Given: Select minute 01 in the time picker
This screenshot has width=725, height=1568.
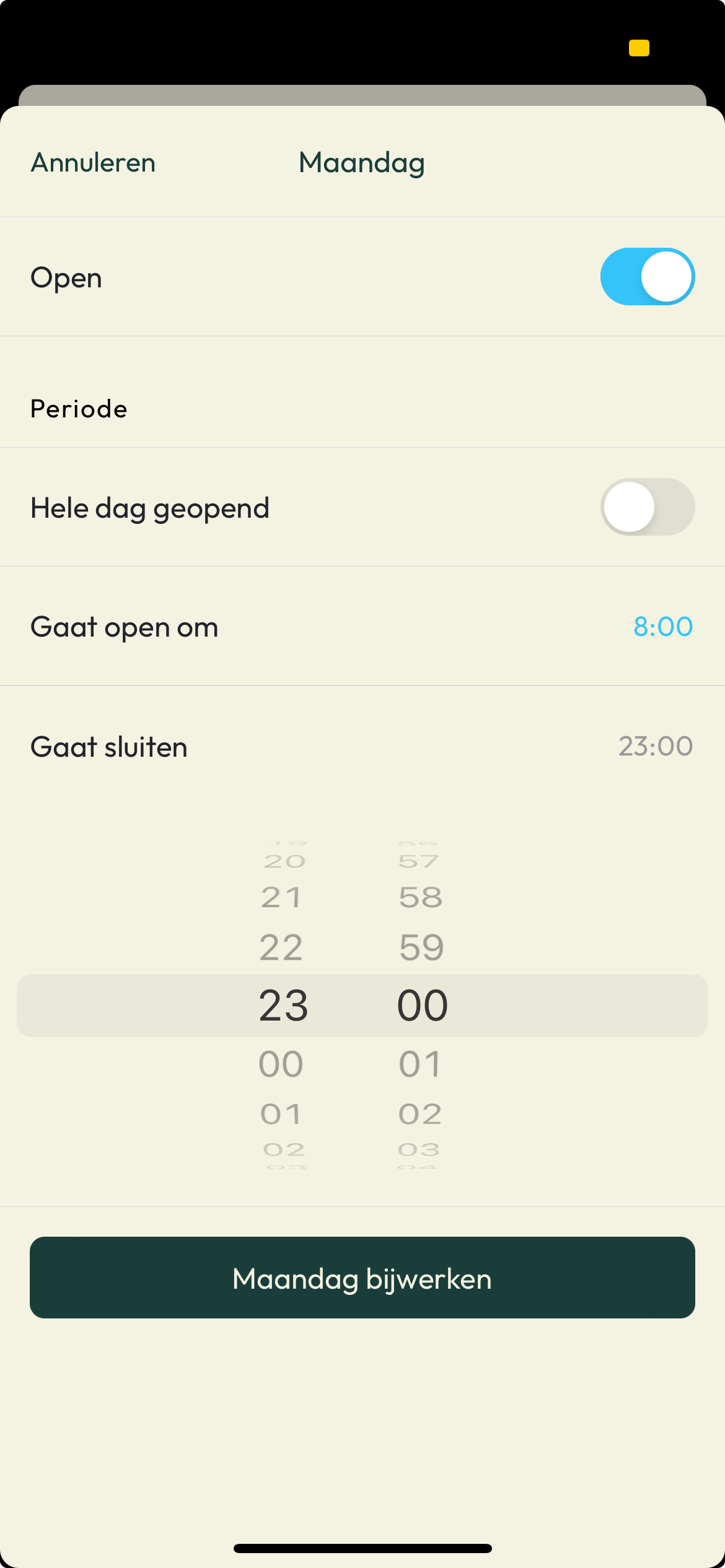Looking at the screenshot, I should (x=420, y=1065).
